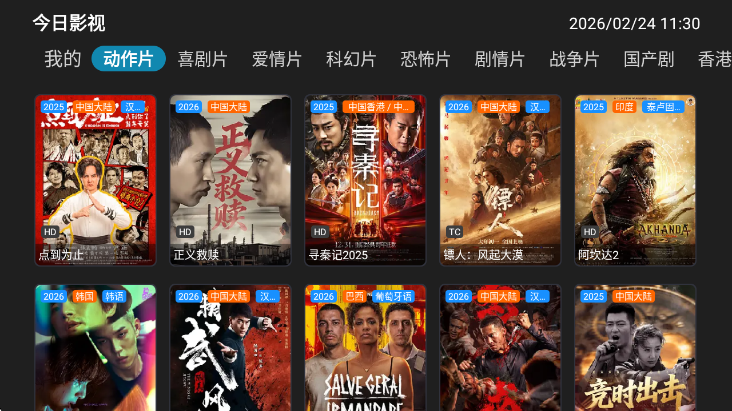Screen dimensions: 732x411
Task: Tap the 动作片 tab
Action: coord(129,59)
